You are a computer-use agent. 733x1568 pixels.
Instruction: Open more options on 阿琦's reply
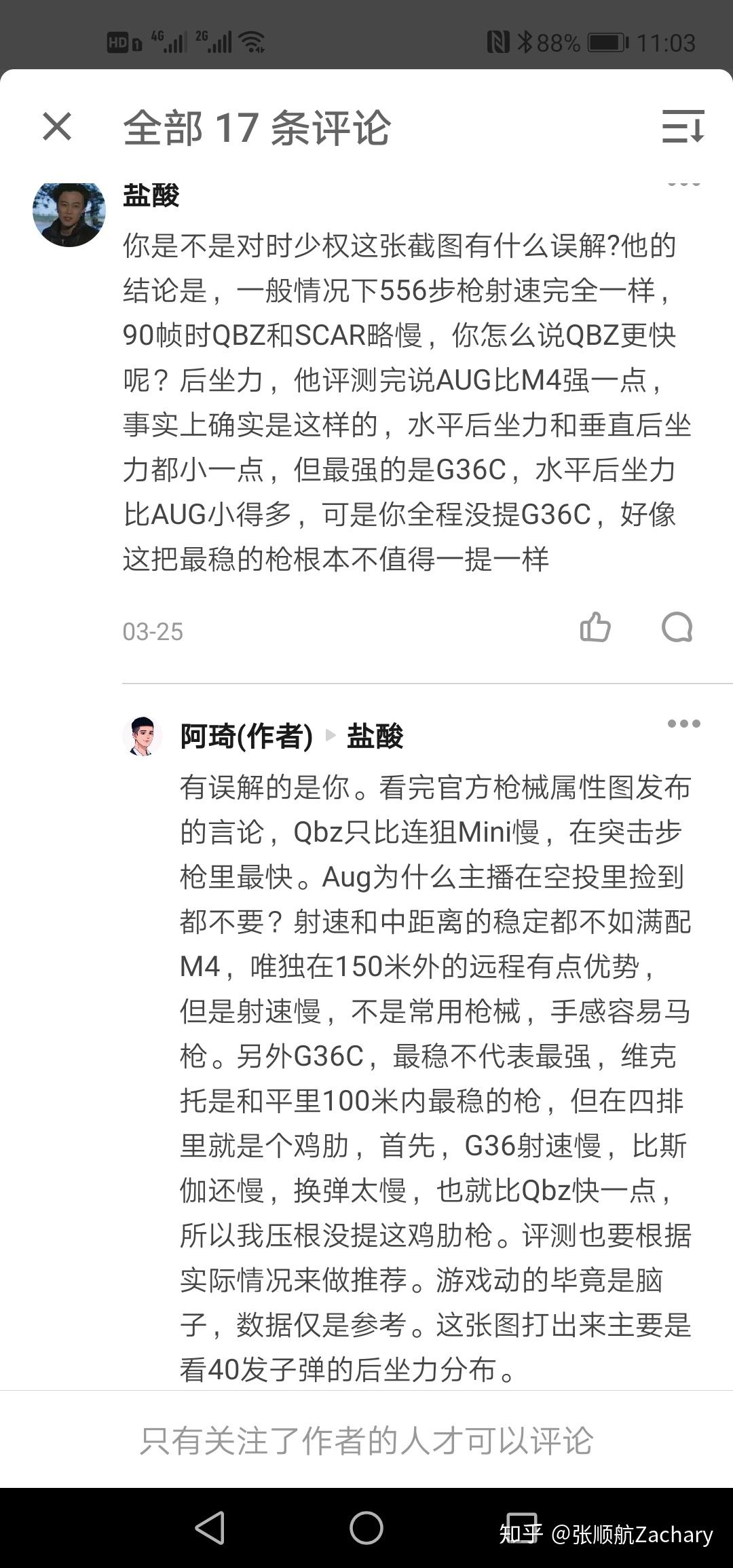(x=683, y=724)
